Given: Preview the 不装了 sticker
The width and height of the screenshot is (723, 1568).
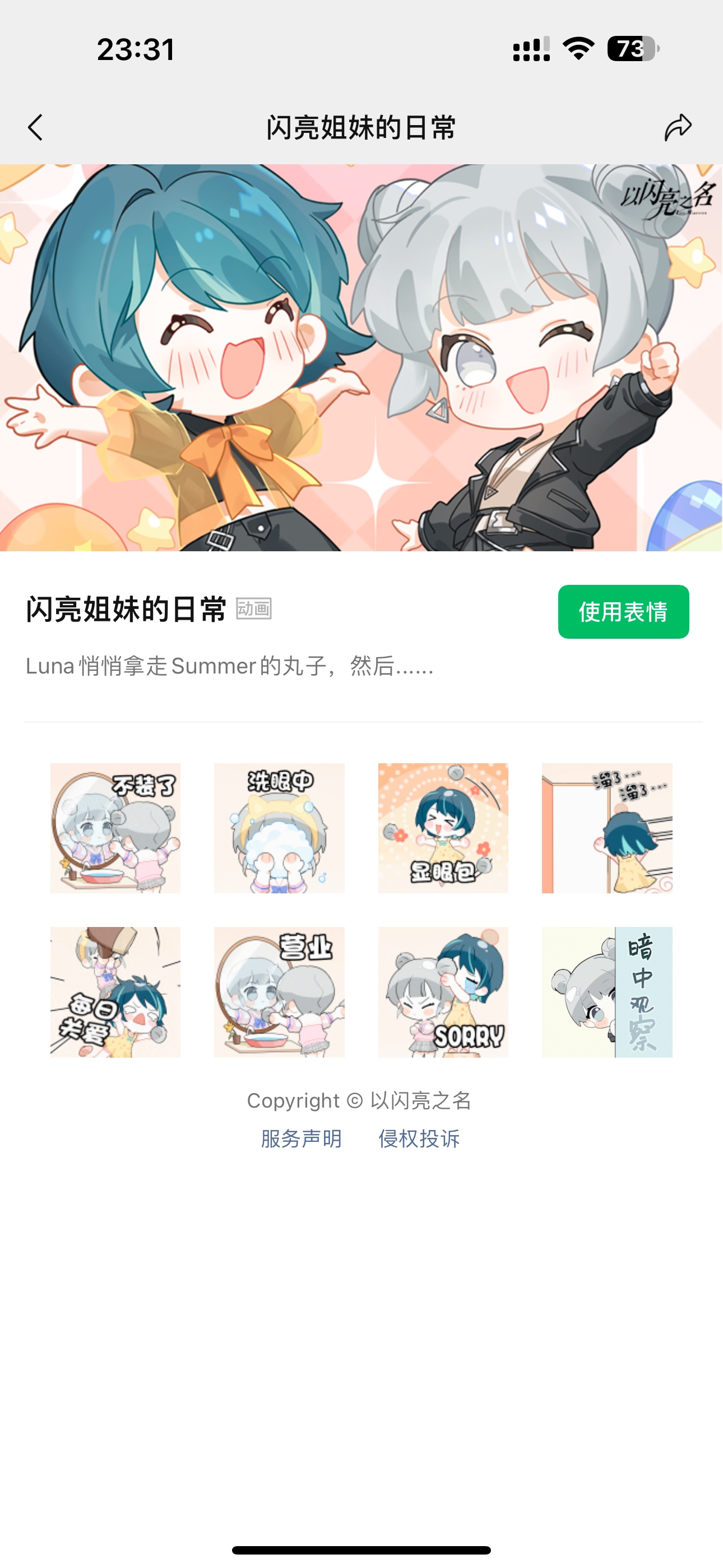Looking at the screenshot, I should 115,828.
